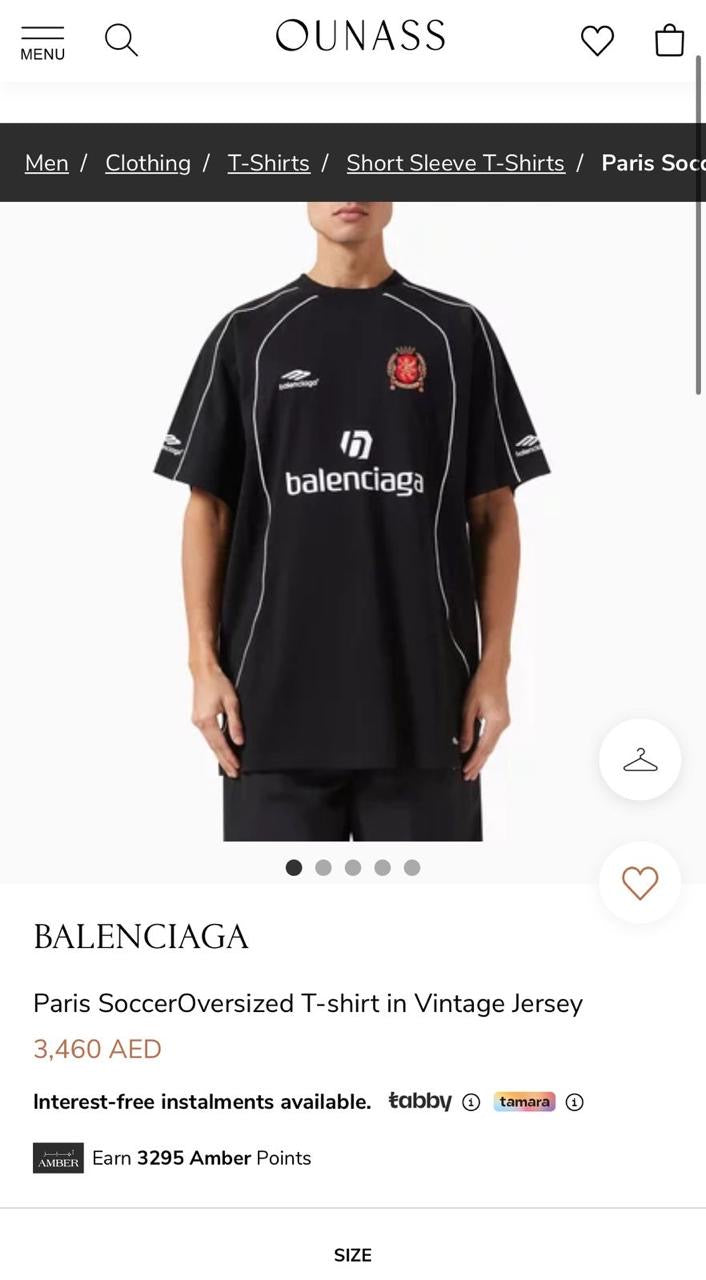Screen dimensions: 706x1280
Task: Navigate to T-Shirts breadcrumb
Action: pyautogui.click(x=268, y=163)
